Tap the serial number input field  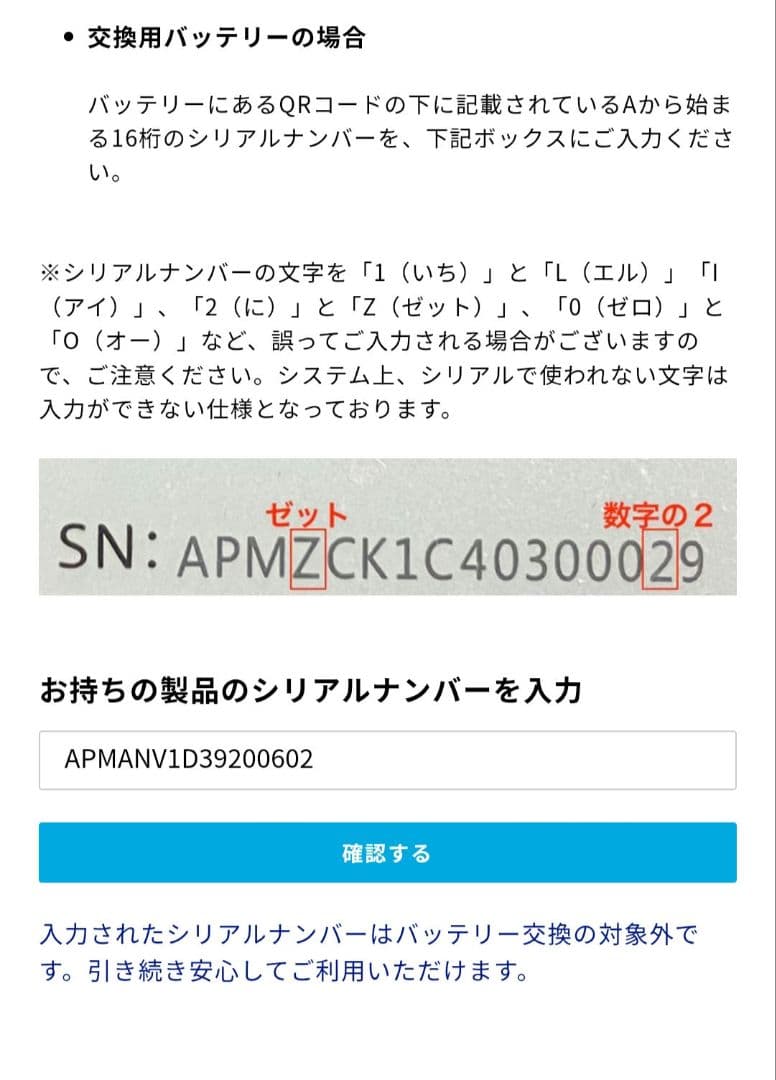click(x=387, y=760)
